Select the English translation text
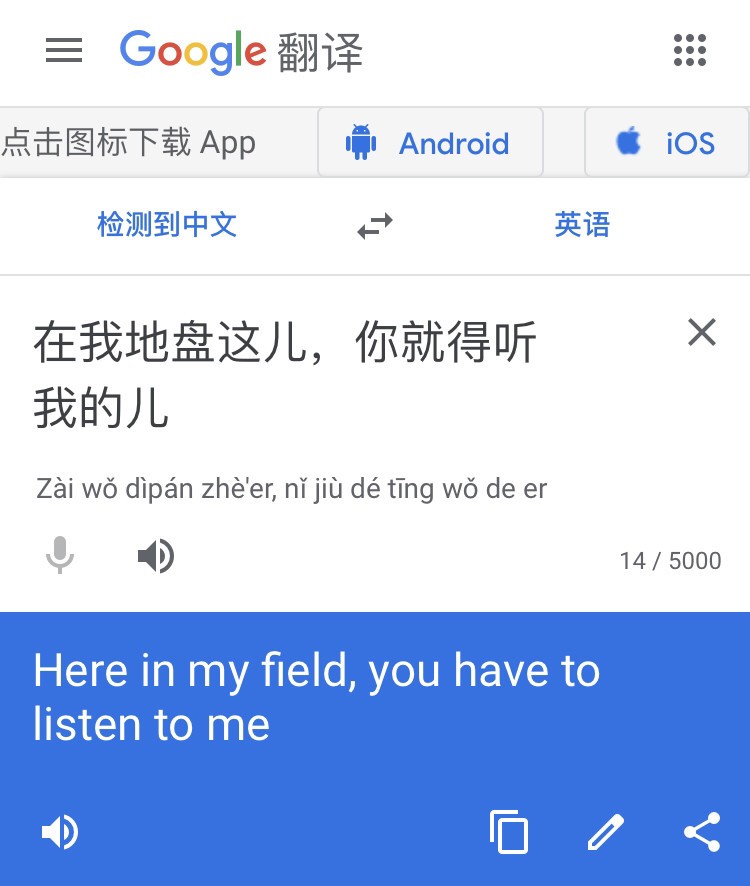This screenshot has width=750, height=886. [x=317, y=697]
